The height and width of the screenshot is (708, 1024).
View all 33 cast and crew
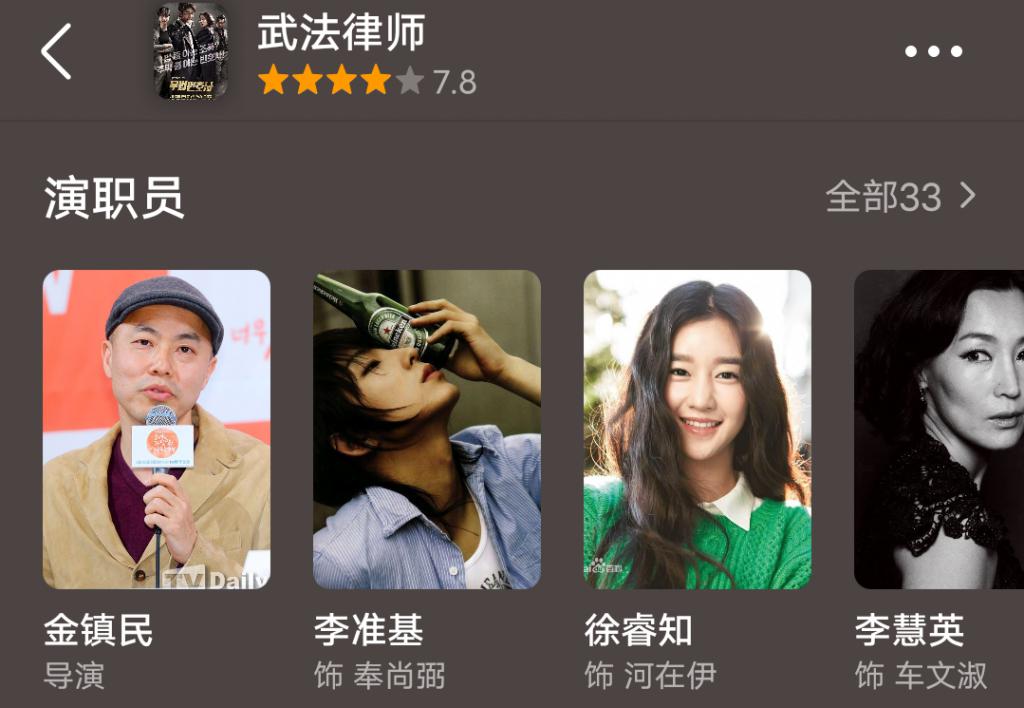pos(900,197)
